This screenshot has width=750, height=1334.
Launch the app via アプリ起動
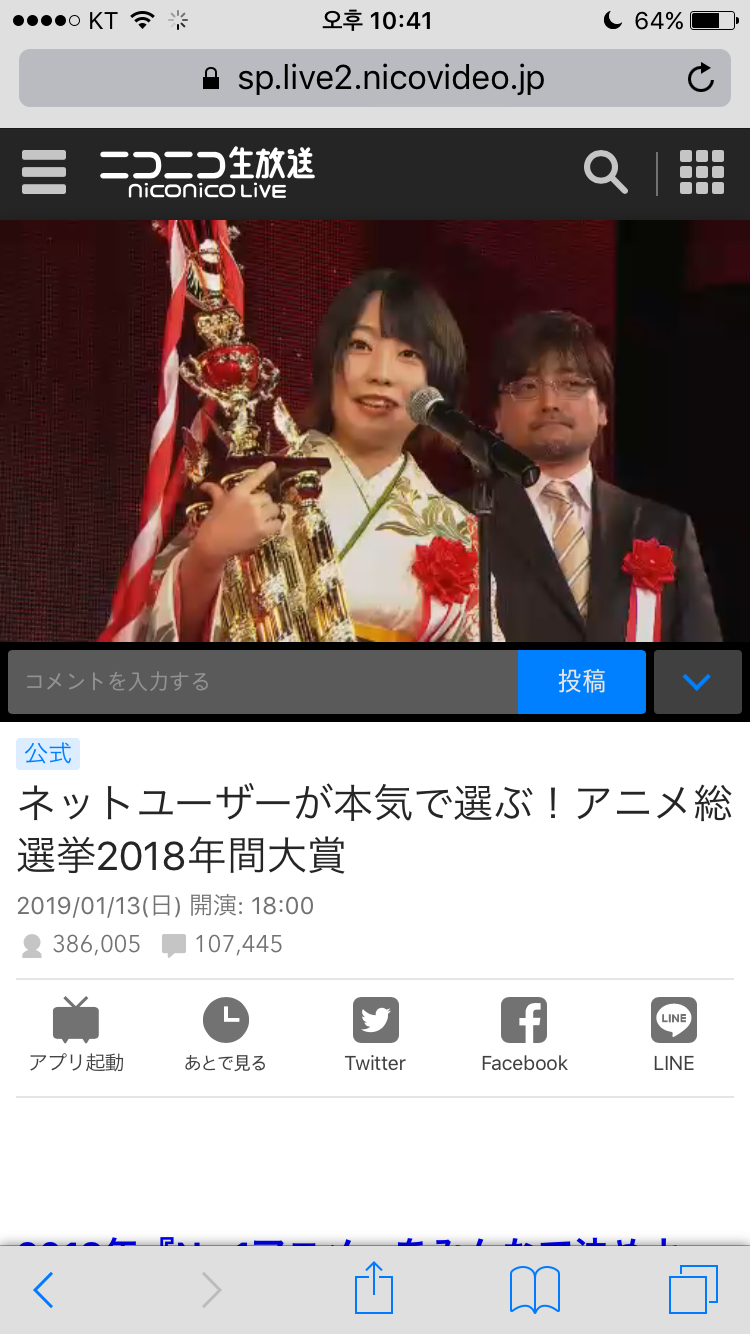click(76, 1035)
